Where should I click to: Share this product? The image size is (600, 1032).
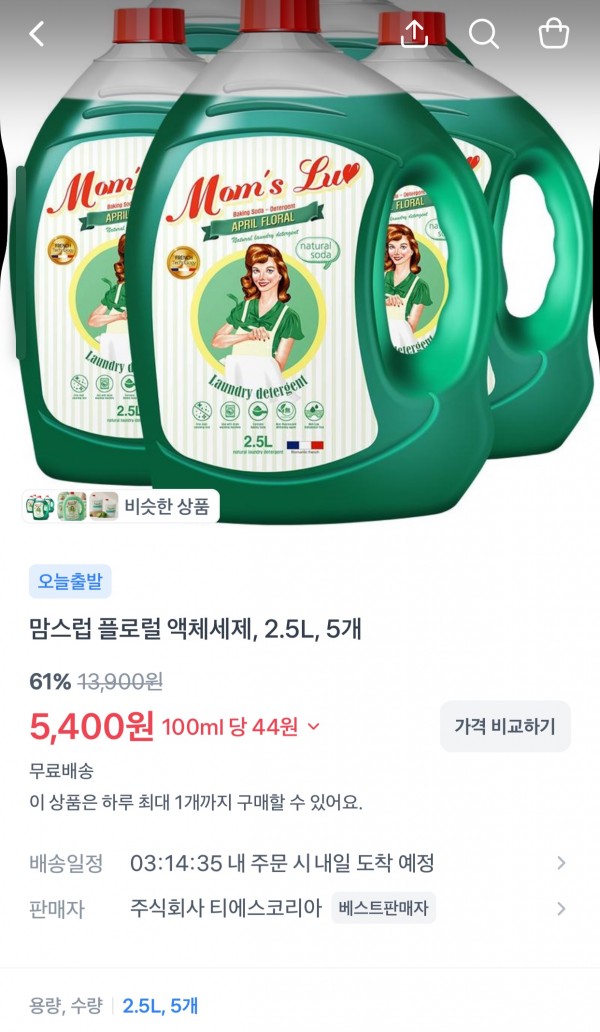point(414,33)
